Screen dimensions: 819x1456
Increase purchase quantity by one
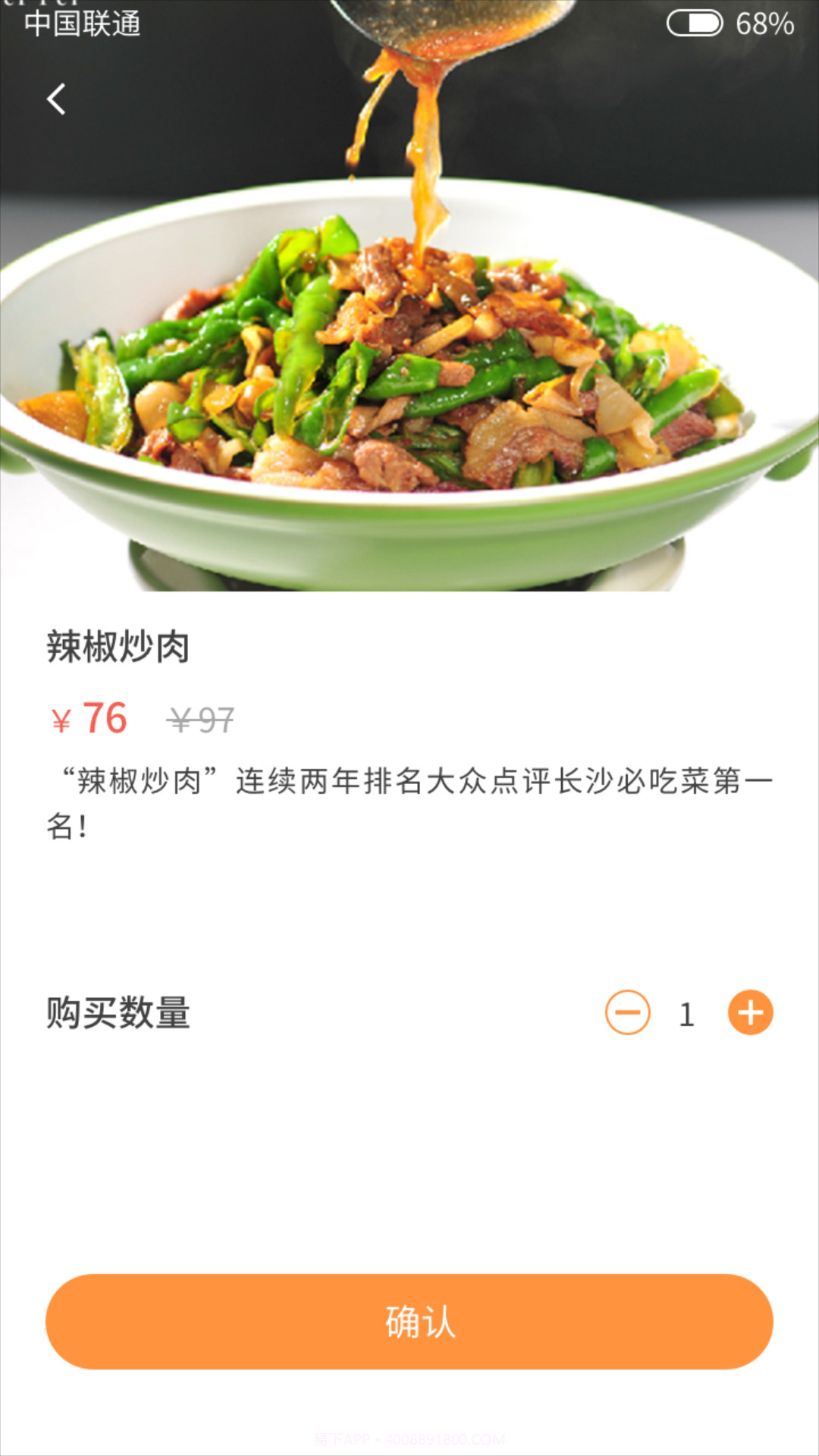(x=751, y=1012)
